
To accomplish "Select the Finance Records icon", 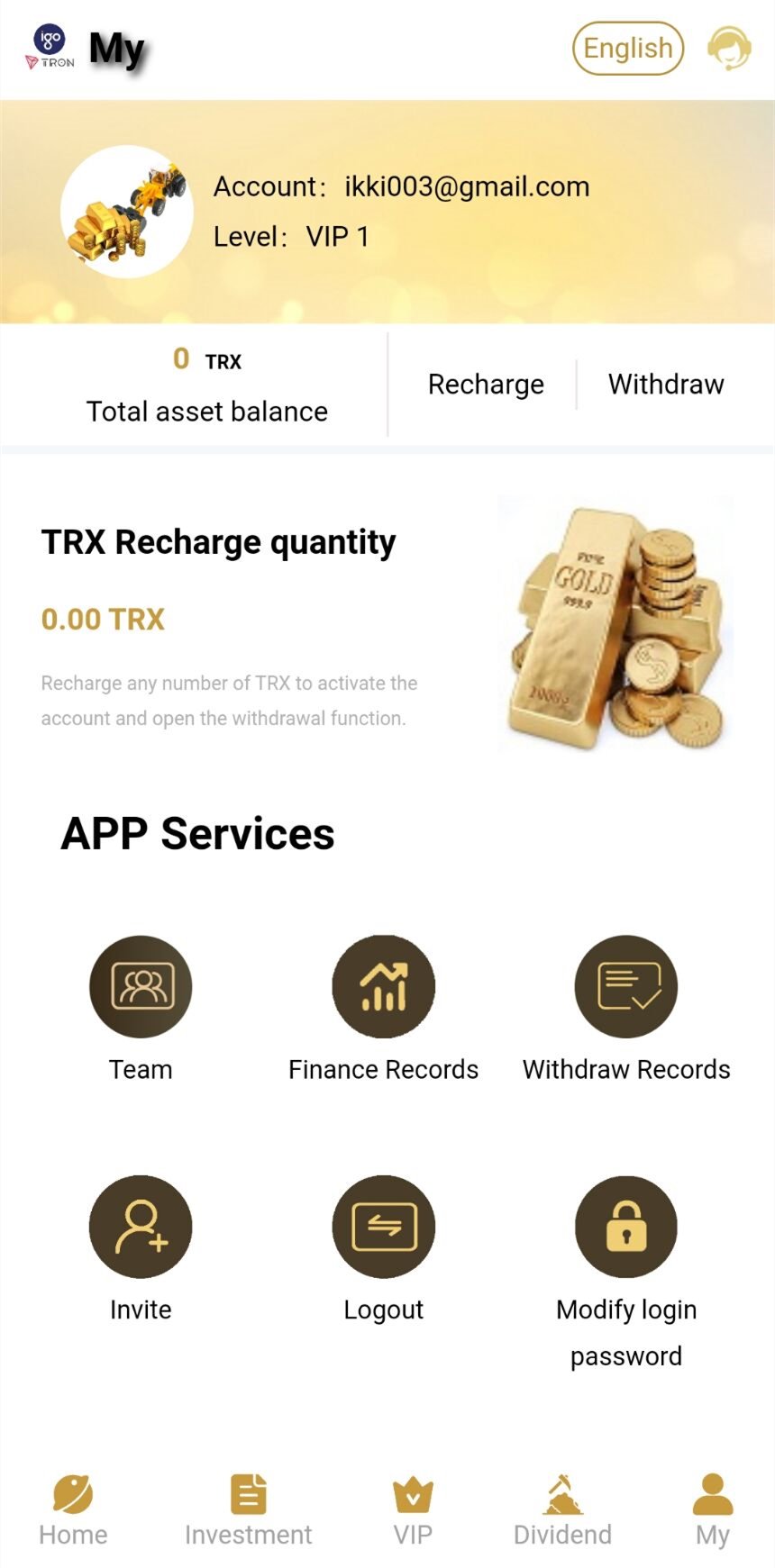I will coord(383,986).
